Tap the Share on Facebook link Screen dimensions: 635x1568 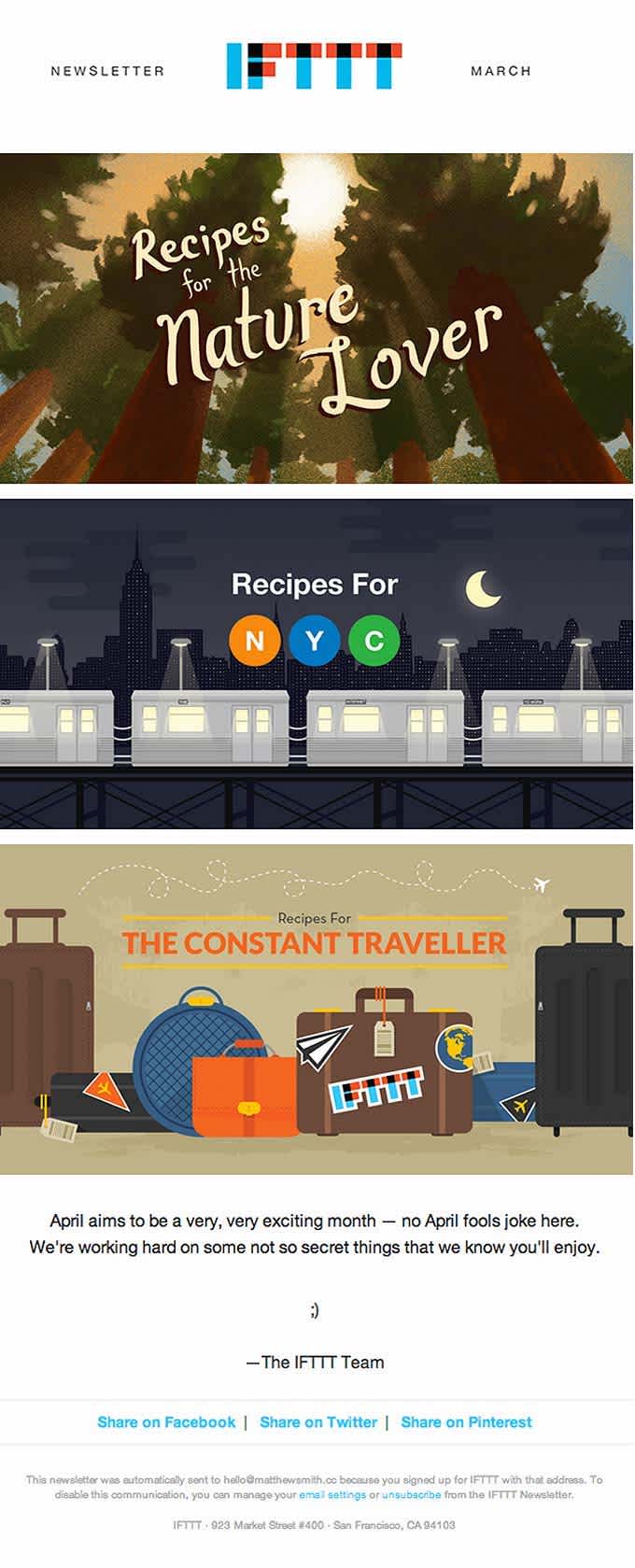[x=166, y=1421]
